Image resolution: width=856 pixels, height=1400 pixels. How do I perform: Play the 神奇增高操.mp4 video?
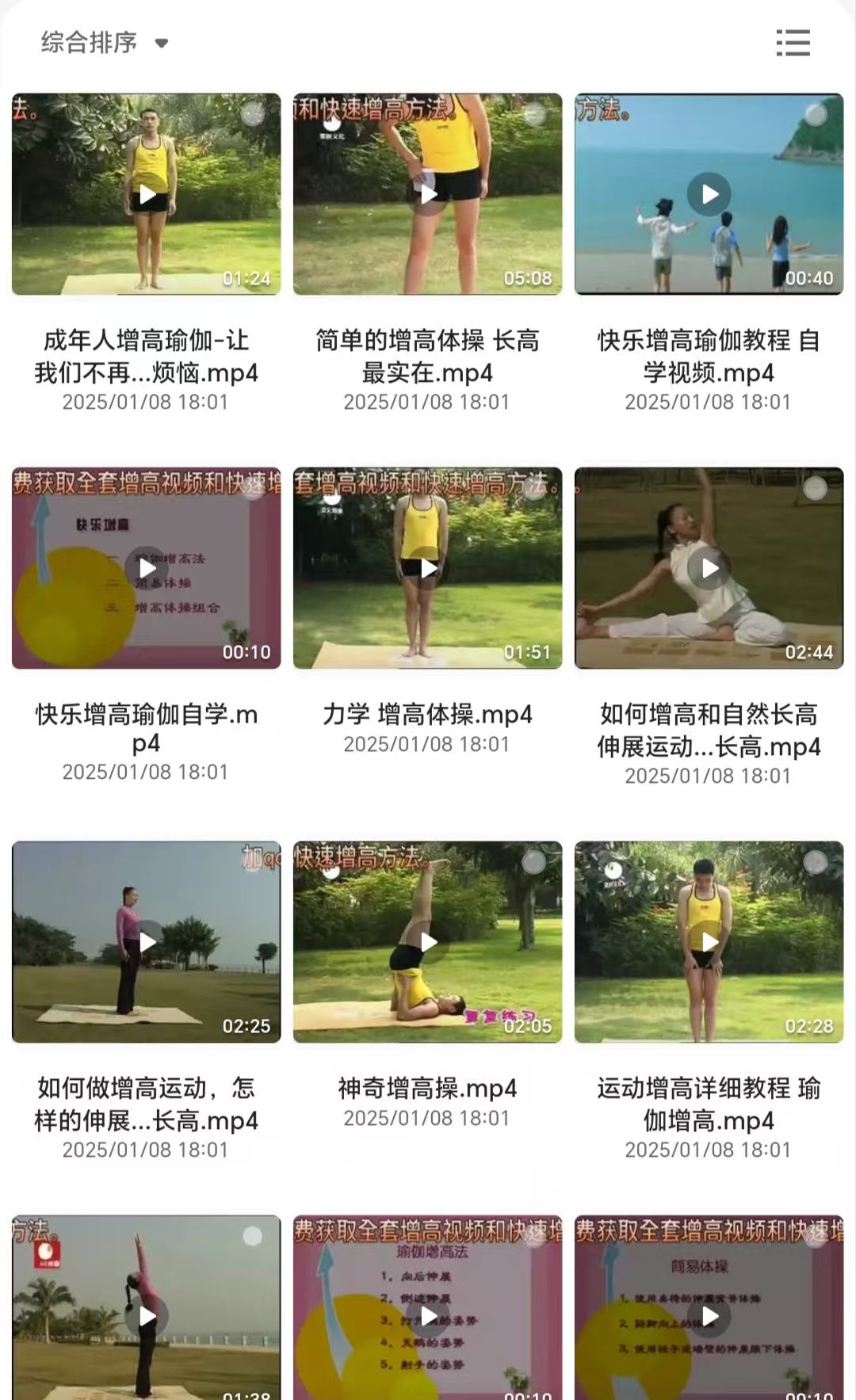point(428,942)
